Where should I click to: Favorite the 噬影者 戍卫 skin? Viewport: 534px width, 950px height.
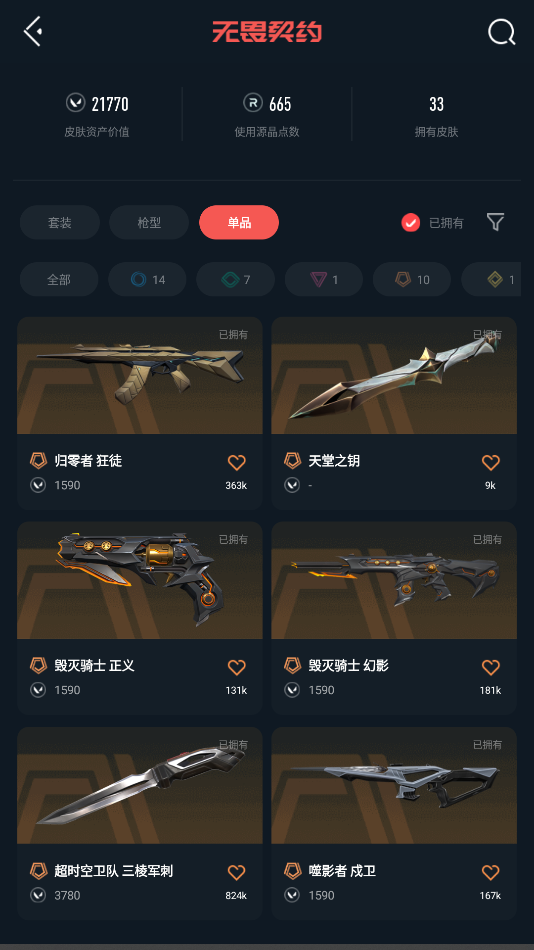490,872
